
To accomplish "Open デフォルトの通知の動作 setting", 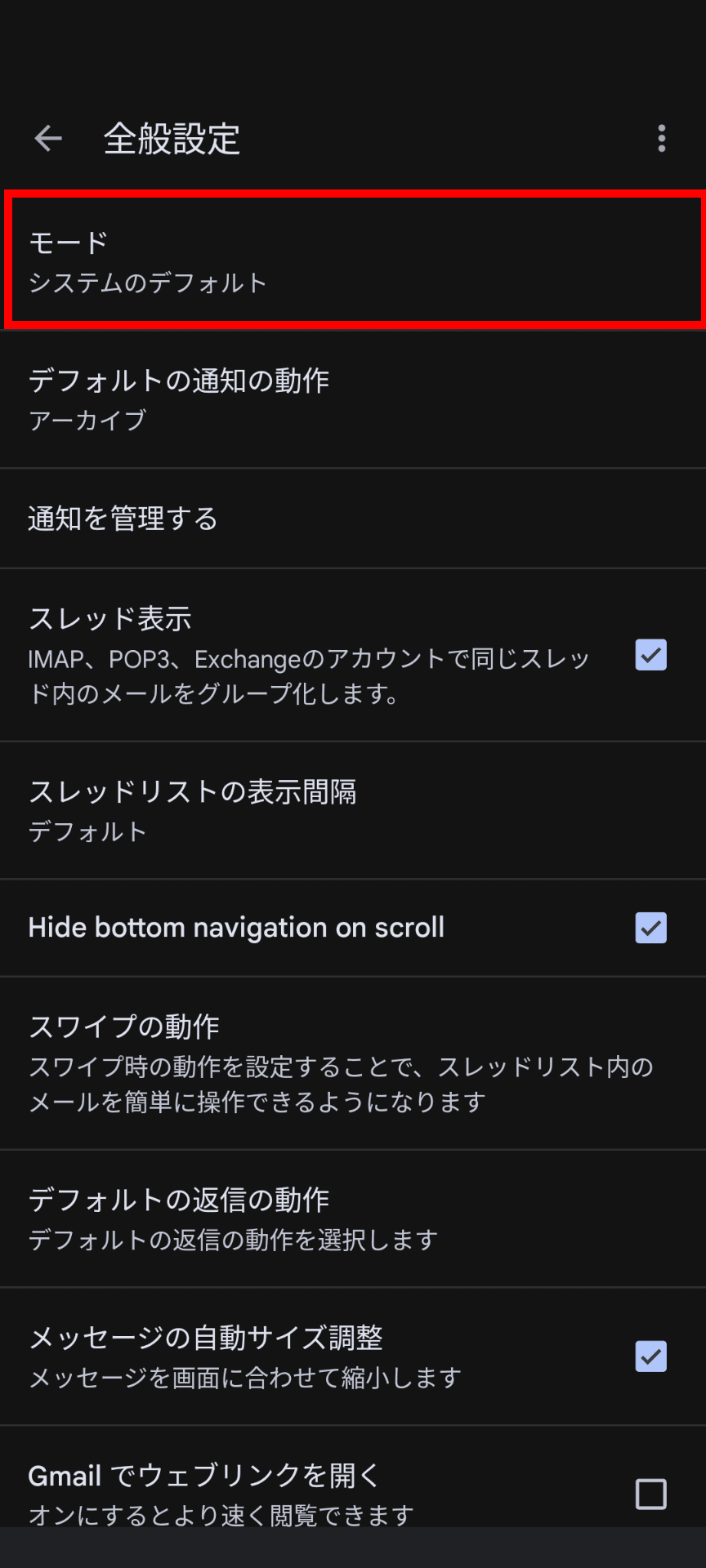I will pyautogui.click(x=353, y=399).
